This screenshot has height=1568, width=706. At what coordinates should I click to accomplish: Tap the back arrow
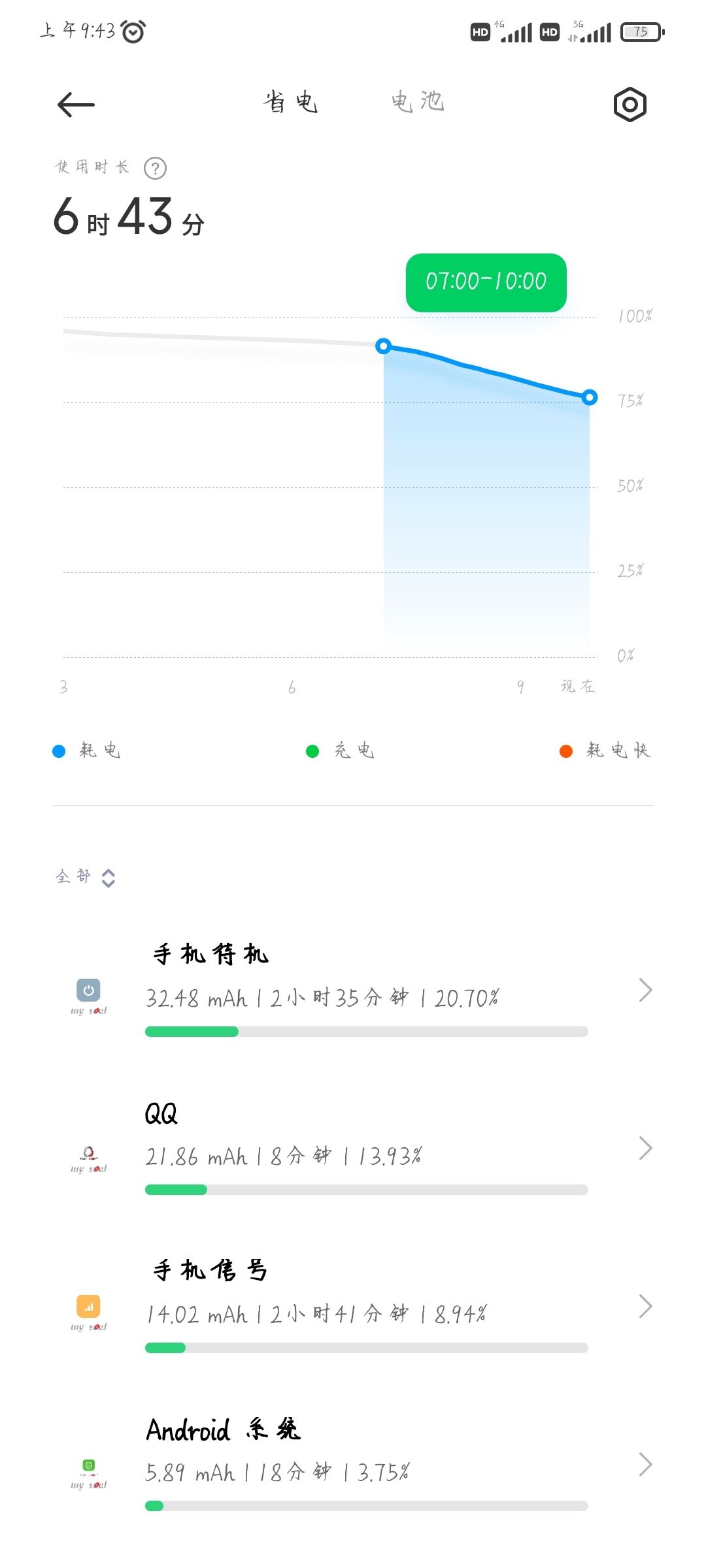(76, 105)
